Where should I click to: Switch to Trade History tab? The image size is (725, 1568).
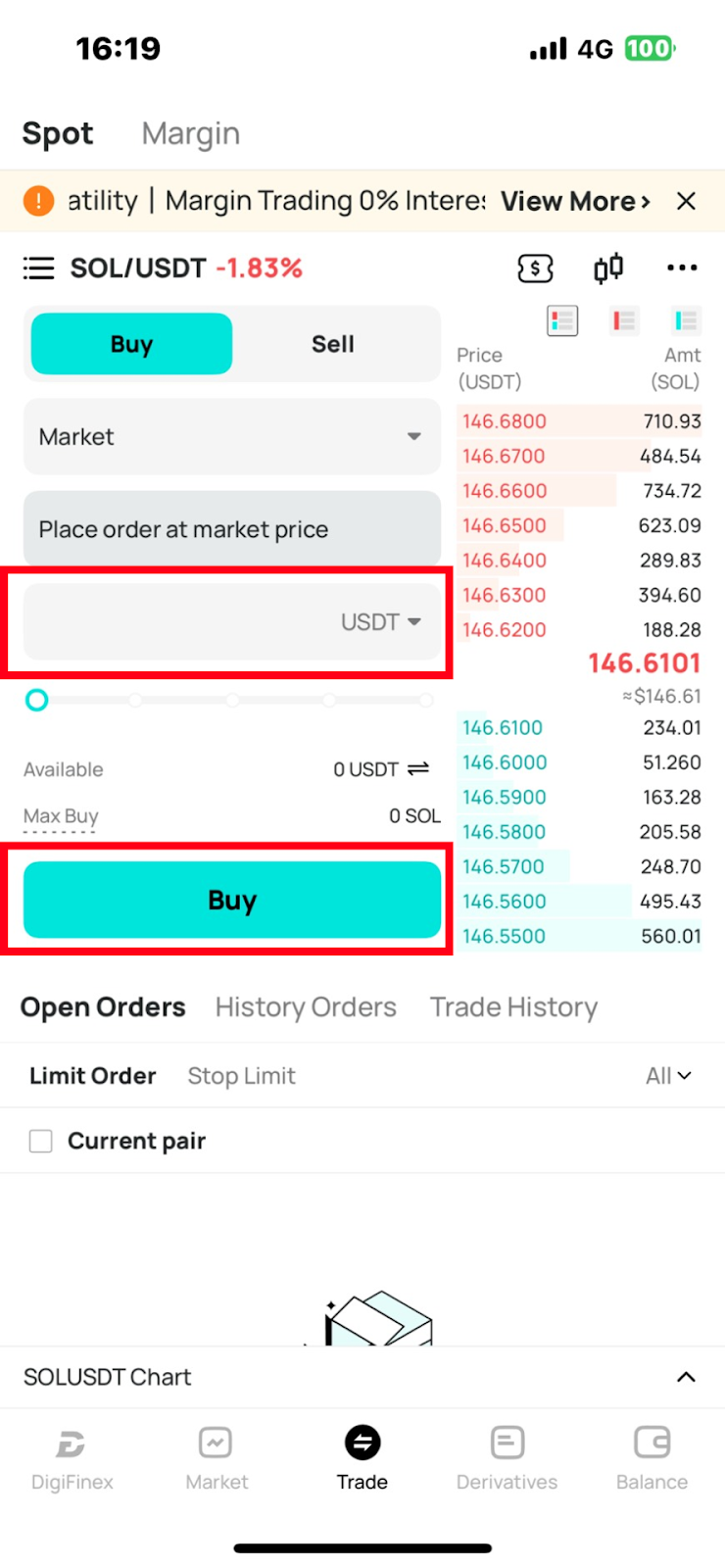[513, 1007]
